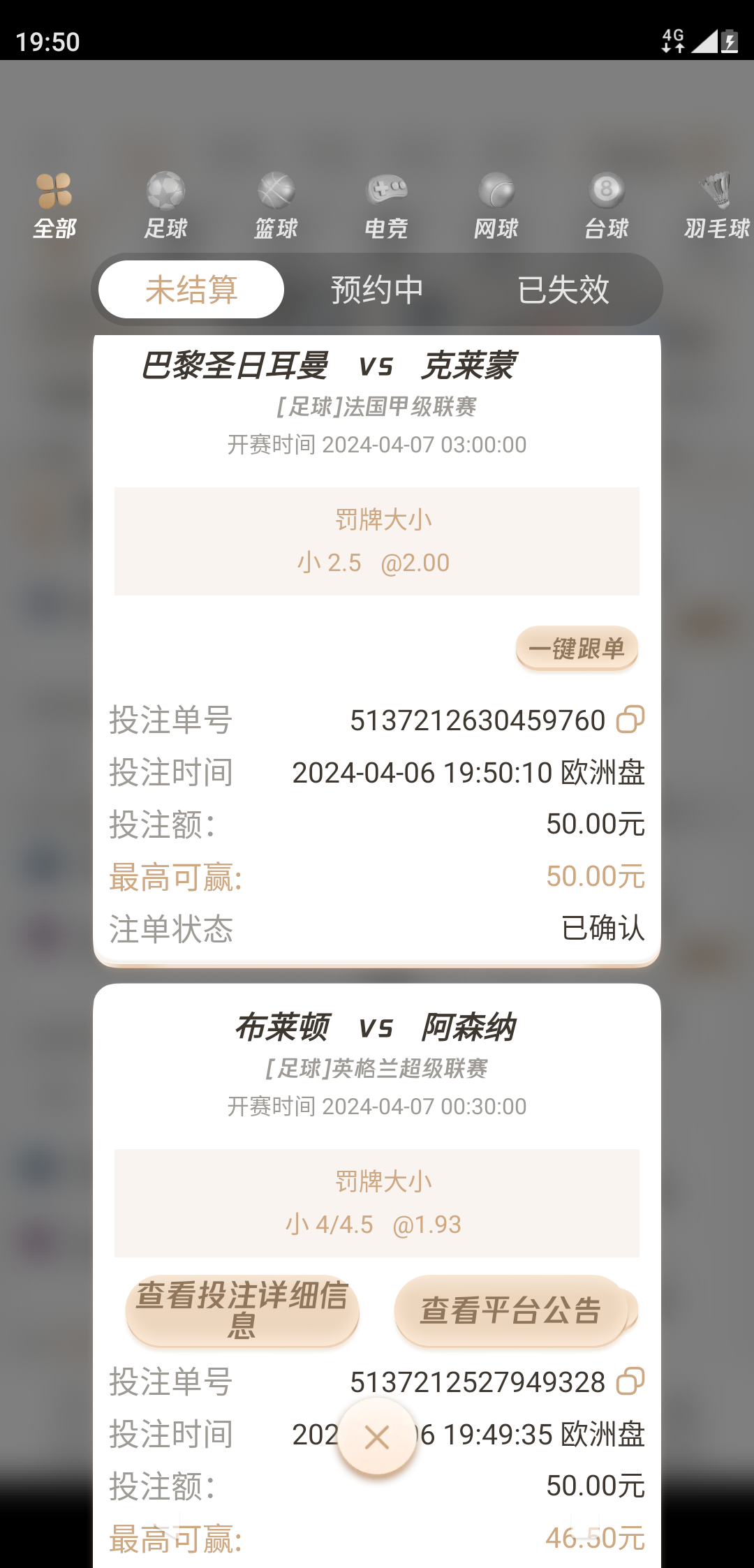Image resolution: width=754 pixels, height=1568 pixels.
Task: Tap 一键跟单 on the 巴黎圣日耳曼 bet
Action: (577, 649)
